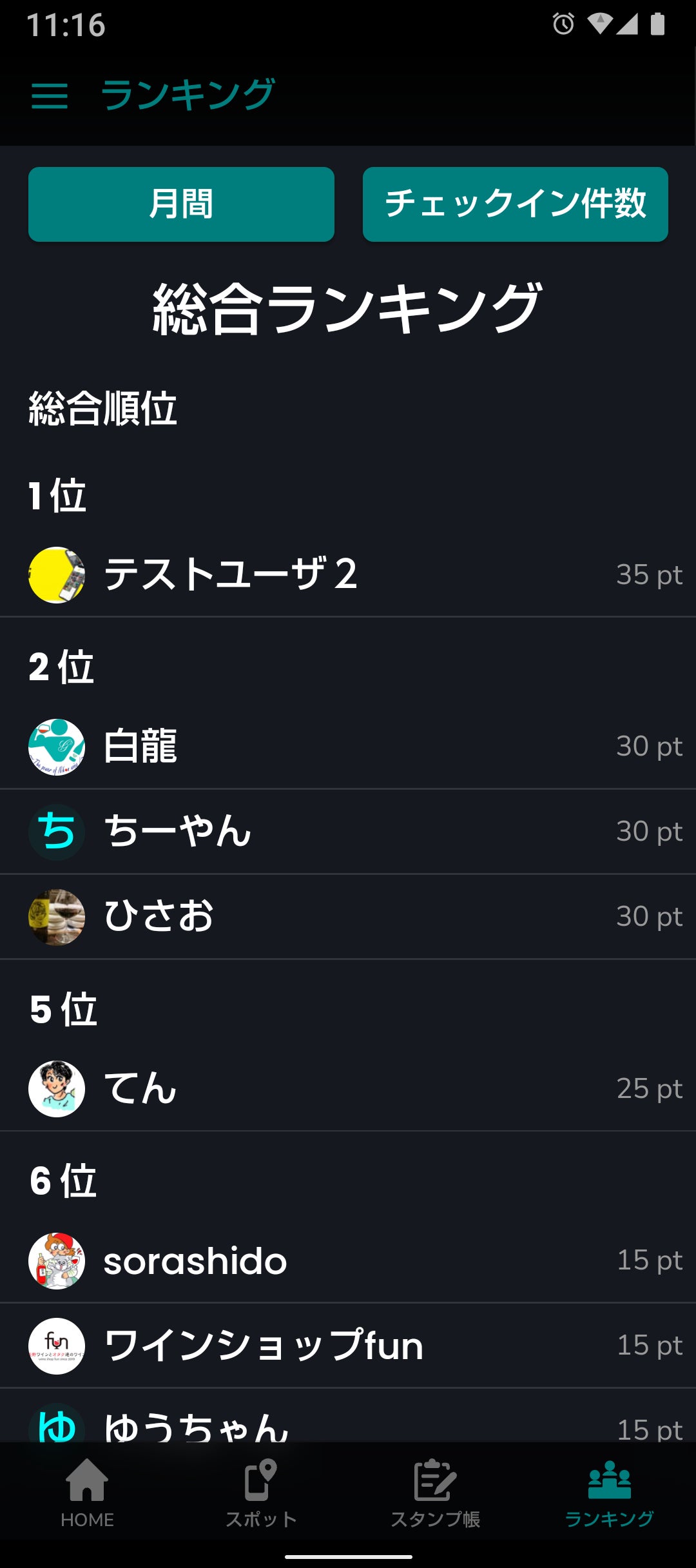Open てん's ranking entry

(348, 1088)
